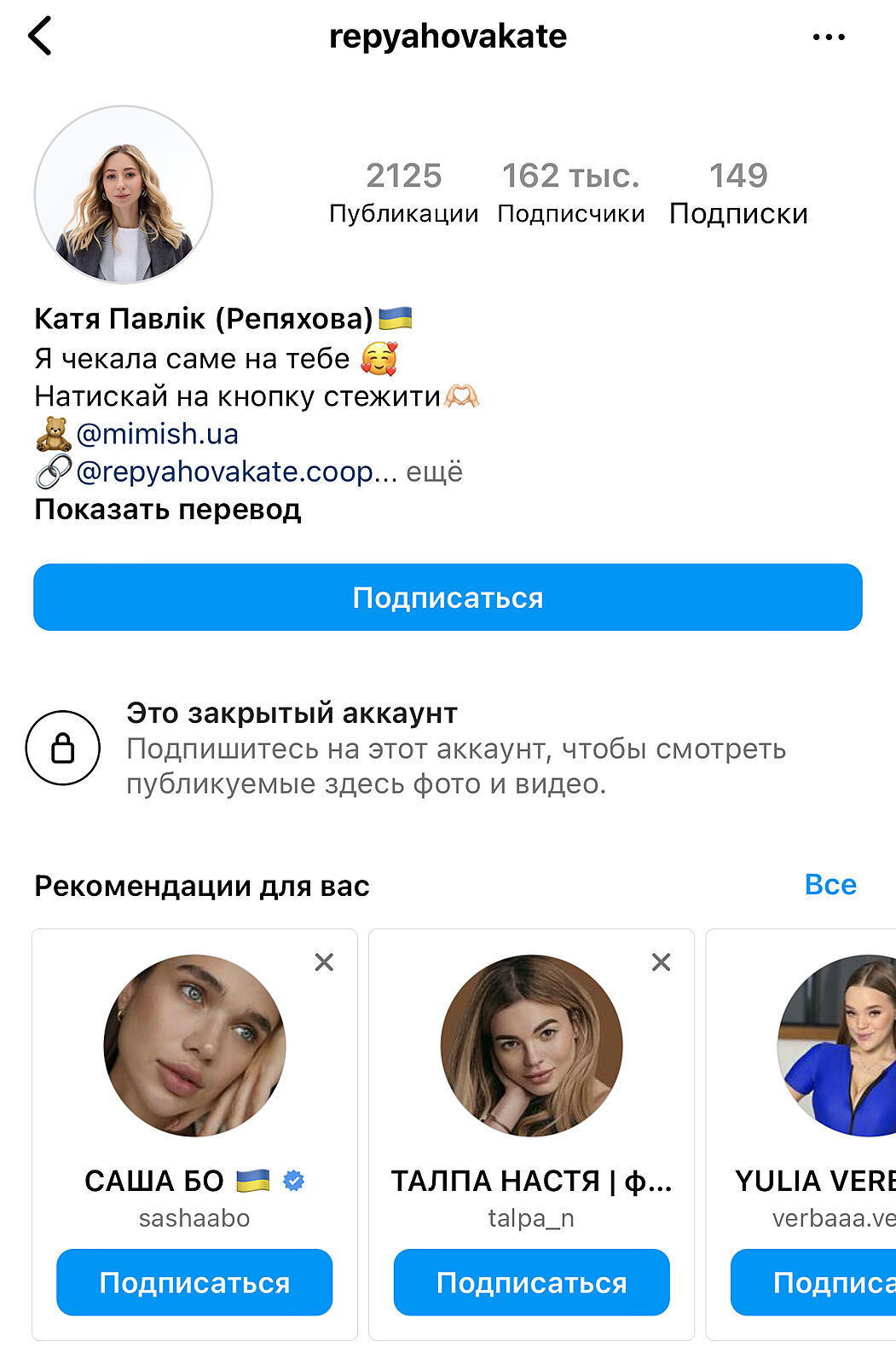
Task: Tap Показать перевод to translate bio
Action: 168,510
